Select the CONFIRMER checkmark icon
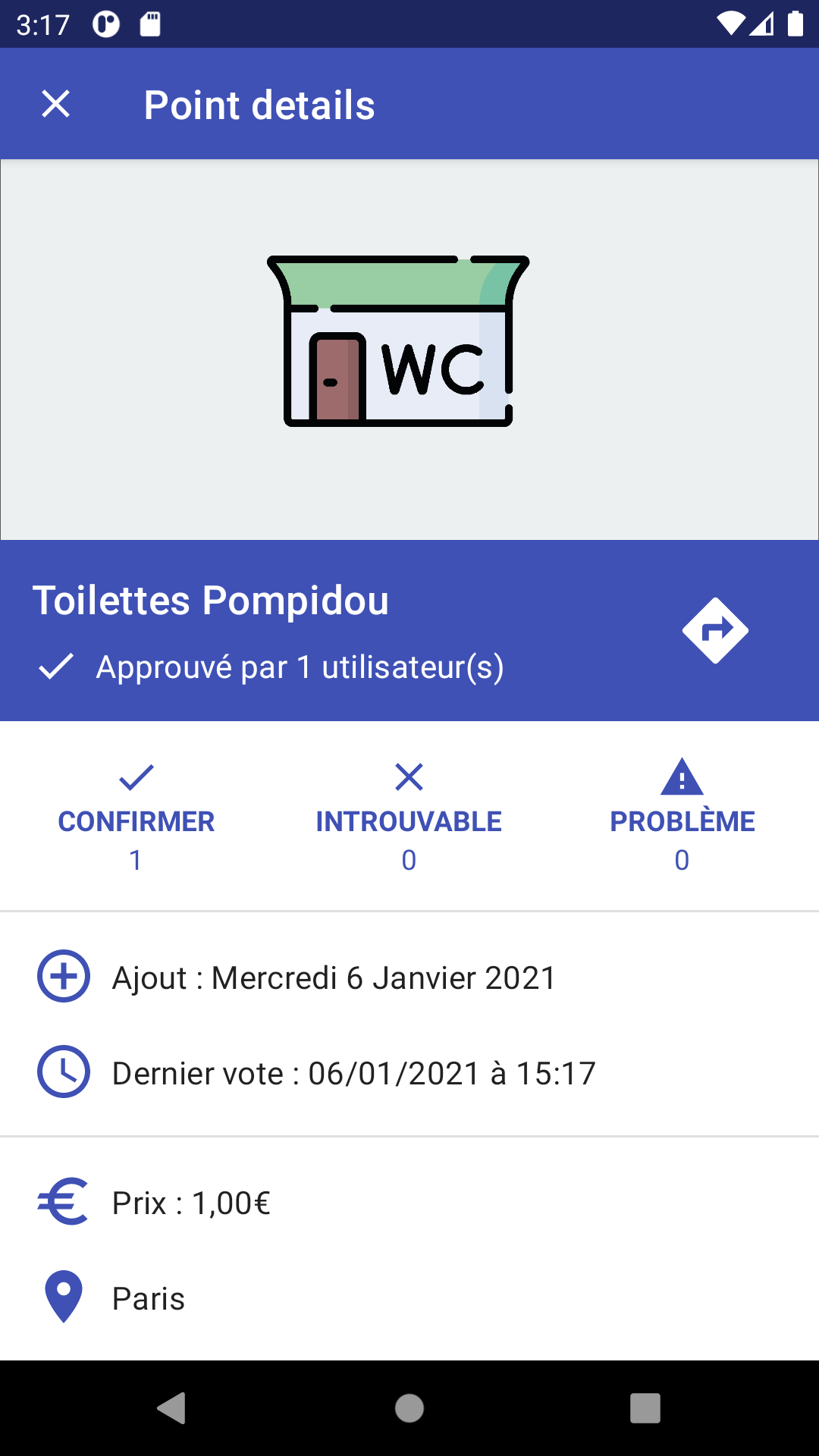819x1456 pixels. click(136, 777)
